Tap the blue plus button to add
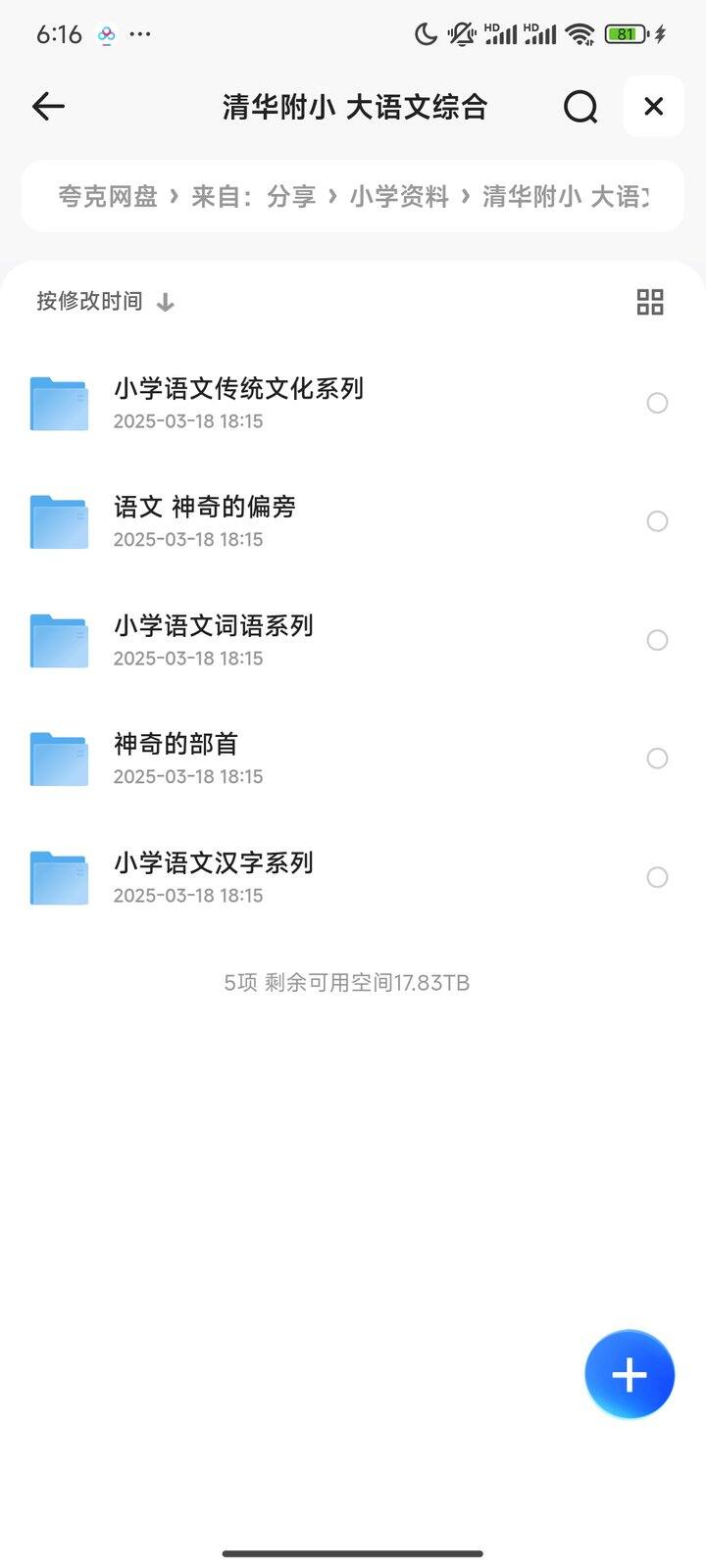 (630, 1375)
